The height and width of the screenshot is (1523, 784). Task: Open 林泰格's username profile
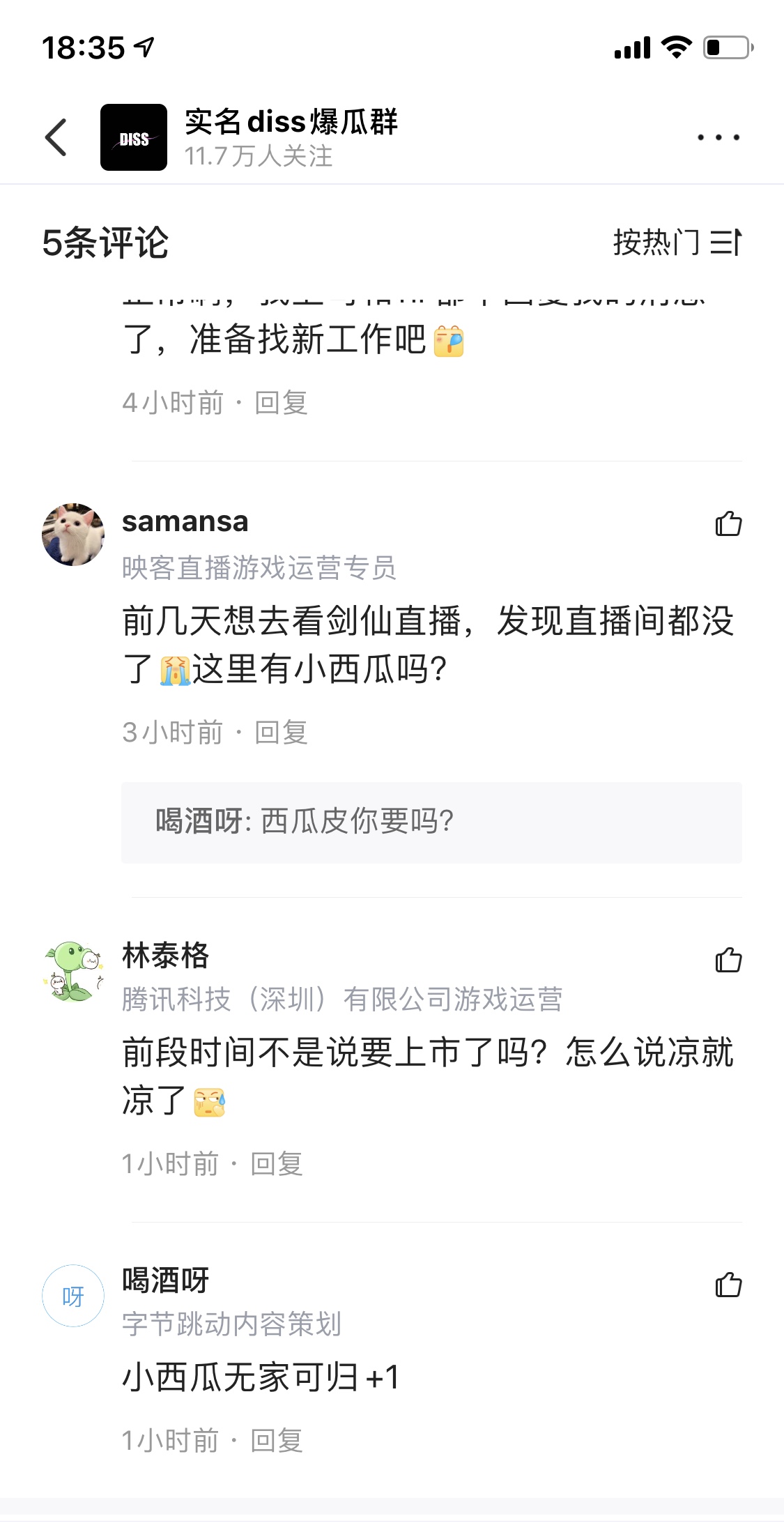165,956
